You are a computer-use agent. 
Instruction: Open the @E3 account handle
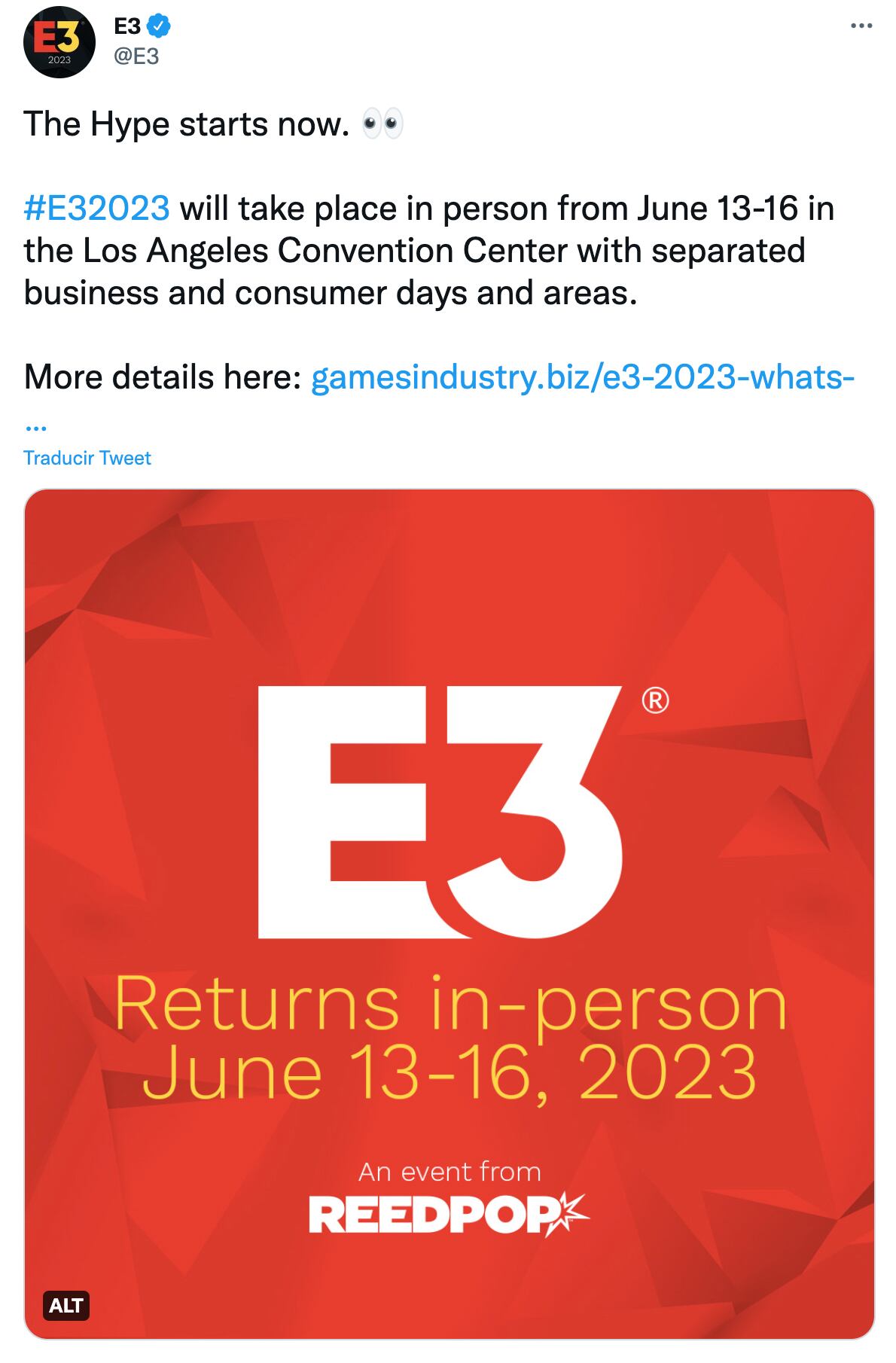coord(136,56)
